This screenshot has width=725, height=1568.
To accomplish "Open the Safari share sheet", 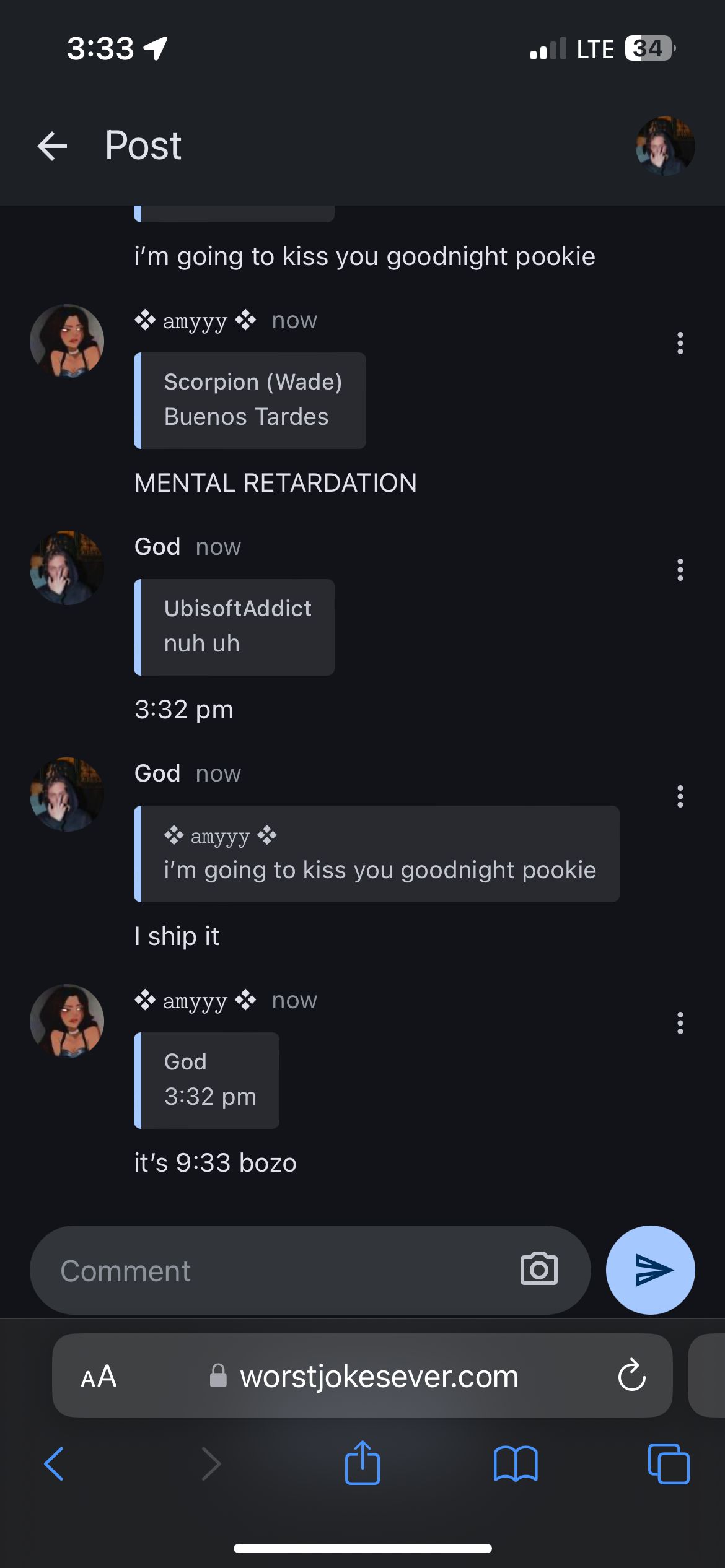I will pyautogui.click(x=362, y=1464).
